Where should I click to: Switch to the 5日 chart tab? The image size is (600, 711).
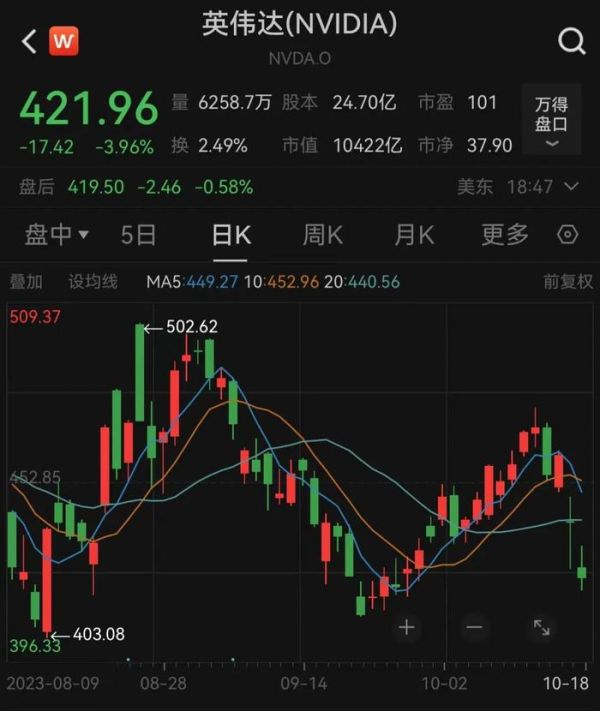click(x=139, y=235)
